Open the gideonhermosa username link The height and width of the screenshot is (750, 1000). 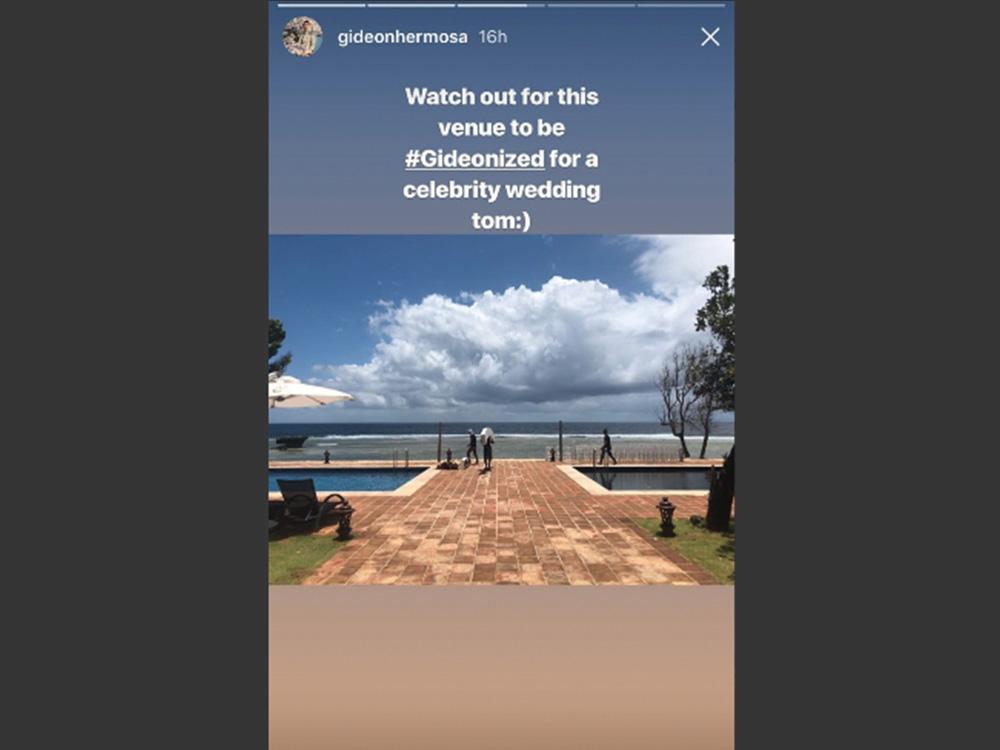coord(403,37)
